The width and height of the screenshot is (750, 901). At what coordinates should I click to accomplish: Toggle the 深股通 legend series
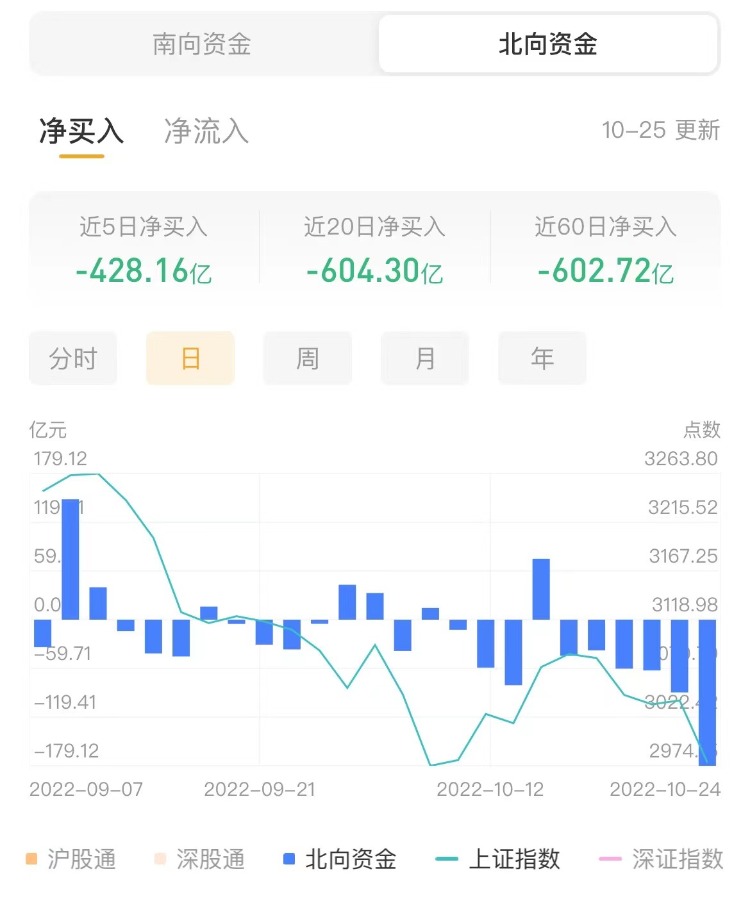tap(198, 859)
